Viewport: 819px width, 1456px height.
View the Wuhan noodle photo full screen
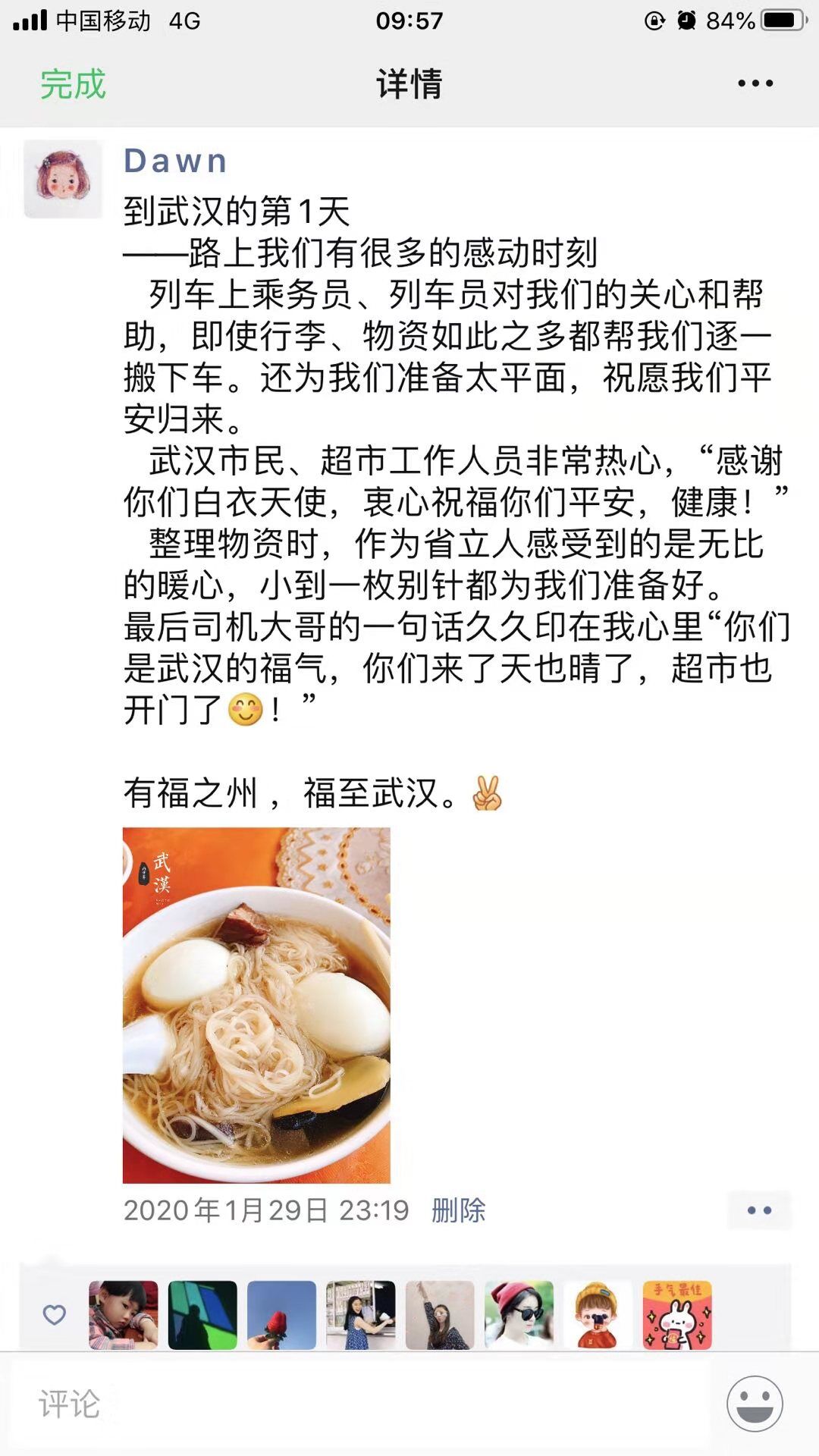[256, 1005]
